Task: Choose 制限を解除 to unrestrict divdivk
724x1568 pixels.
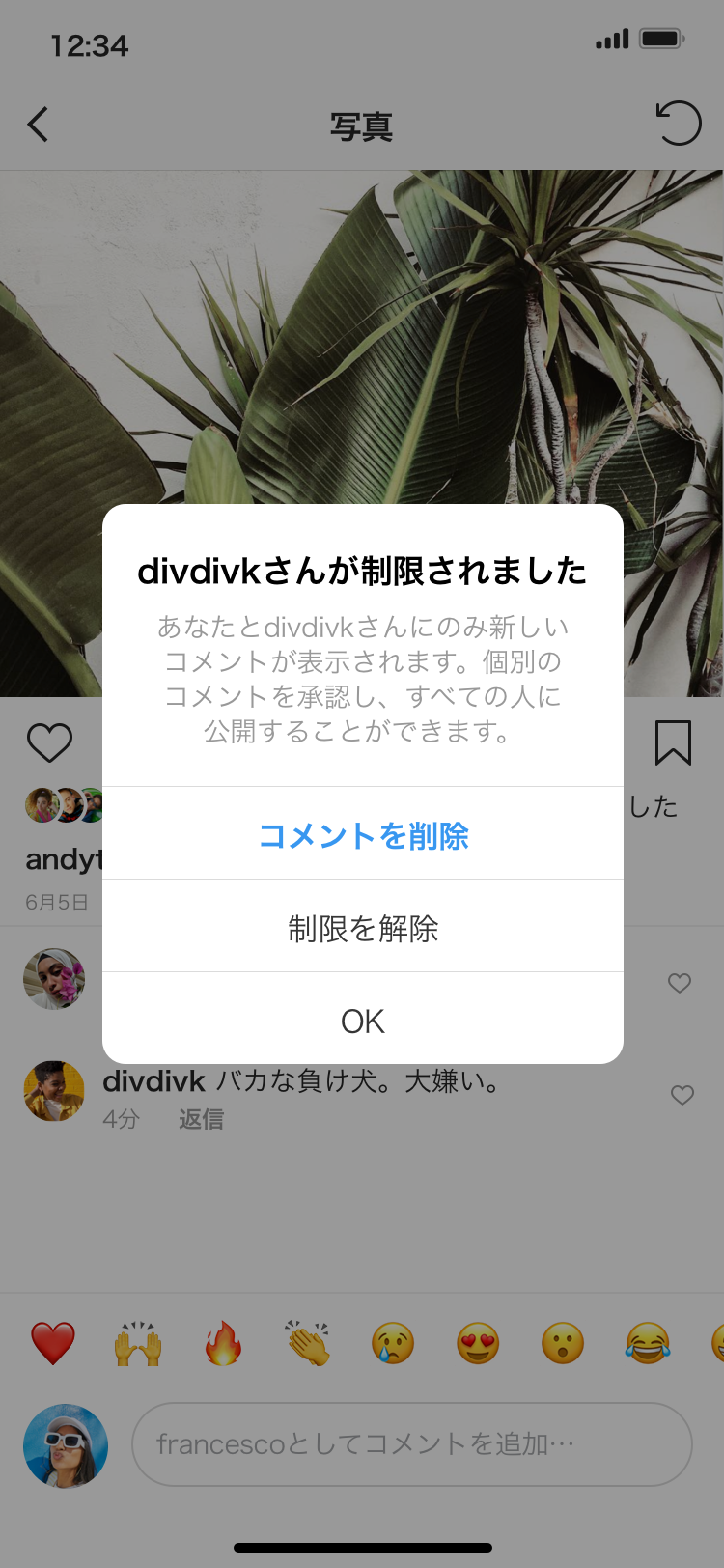Action: pos(362,927)
